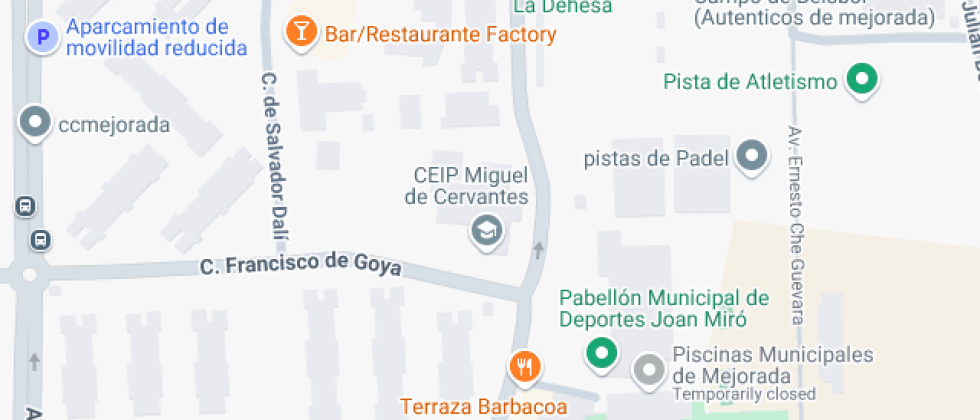This screenshot has width=980, height=420.
Task: Open the Bar/Restaurante Factory map pin
Action: 298,32
